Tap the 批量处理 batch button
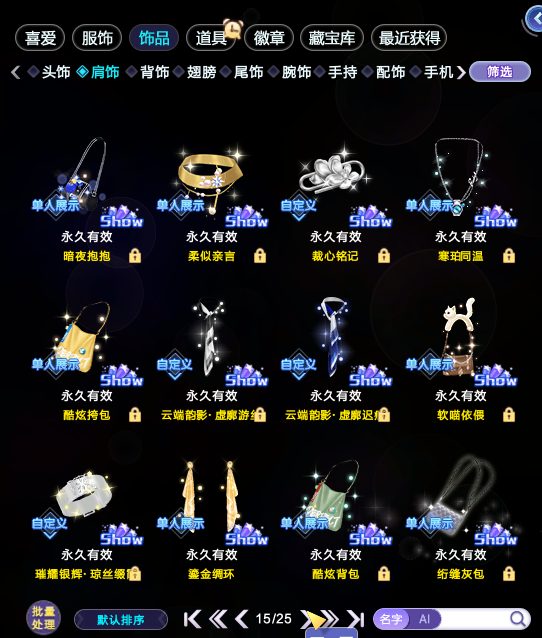542x638 pixels. pos(44,618)
